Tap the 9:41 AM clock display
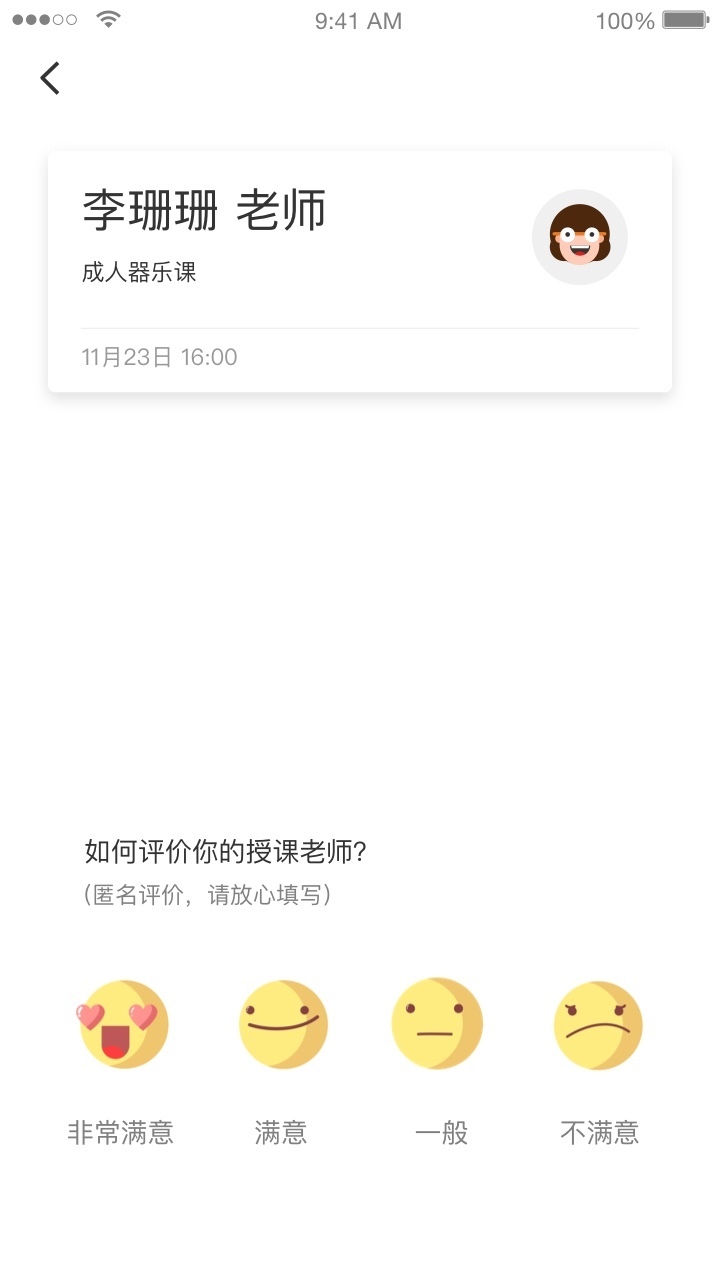 click(359, 20)
